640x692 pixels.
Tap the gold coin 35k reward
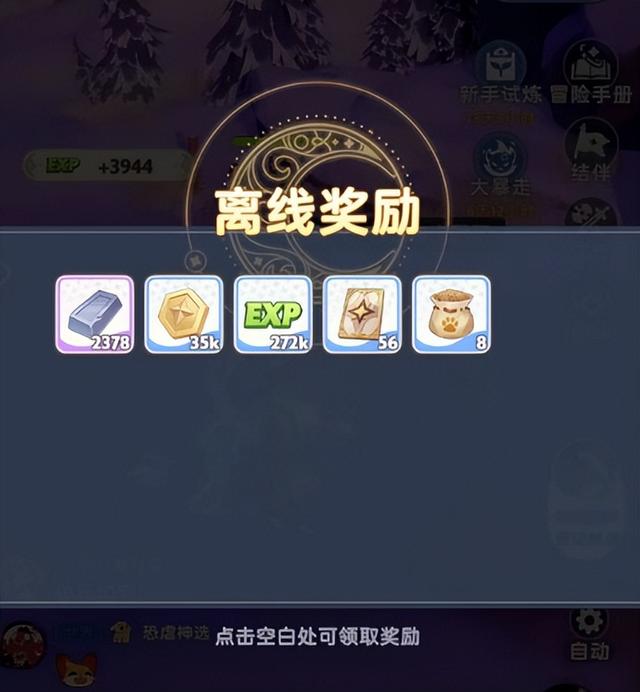point(183,314)
